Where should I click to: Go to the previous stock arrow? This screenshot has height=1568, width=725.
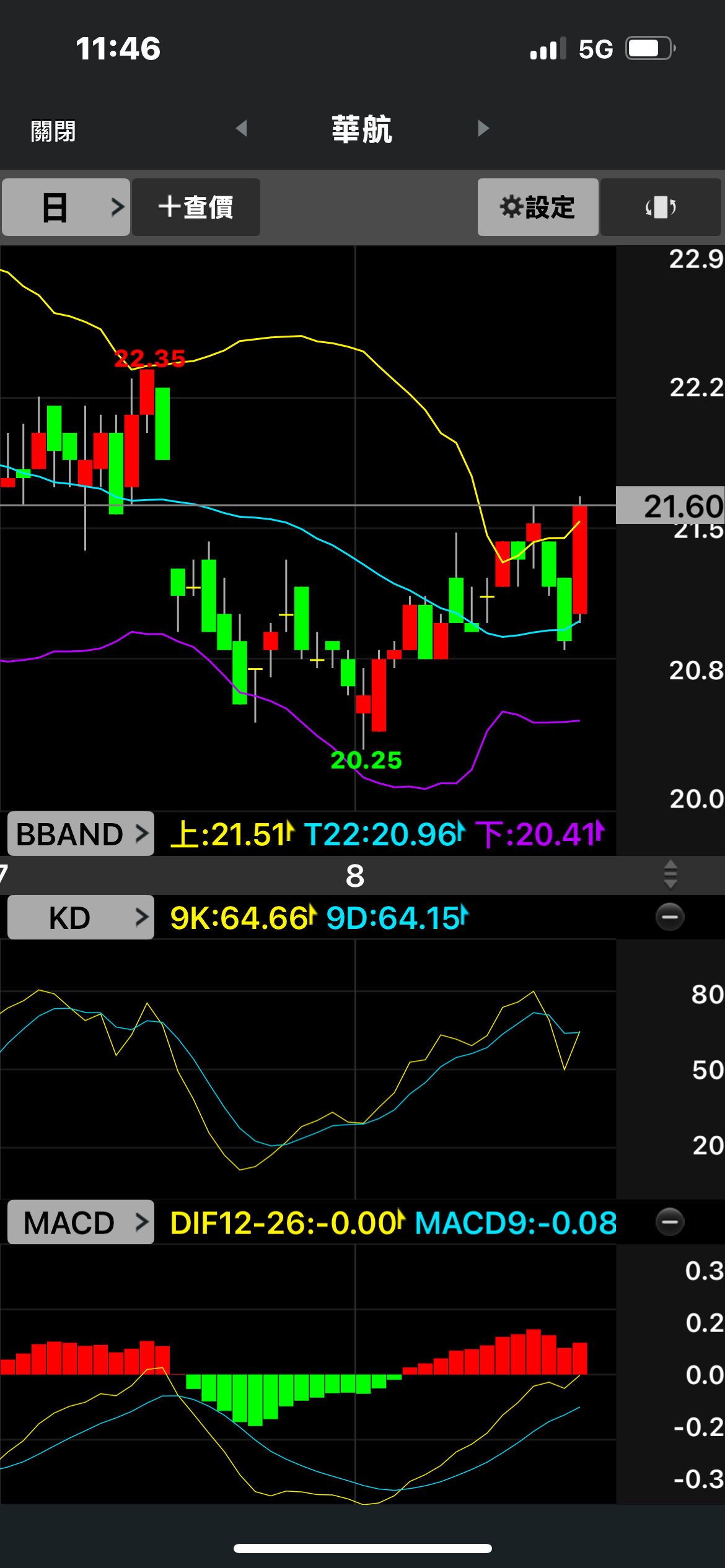click(x=242, y=128)
